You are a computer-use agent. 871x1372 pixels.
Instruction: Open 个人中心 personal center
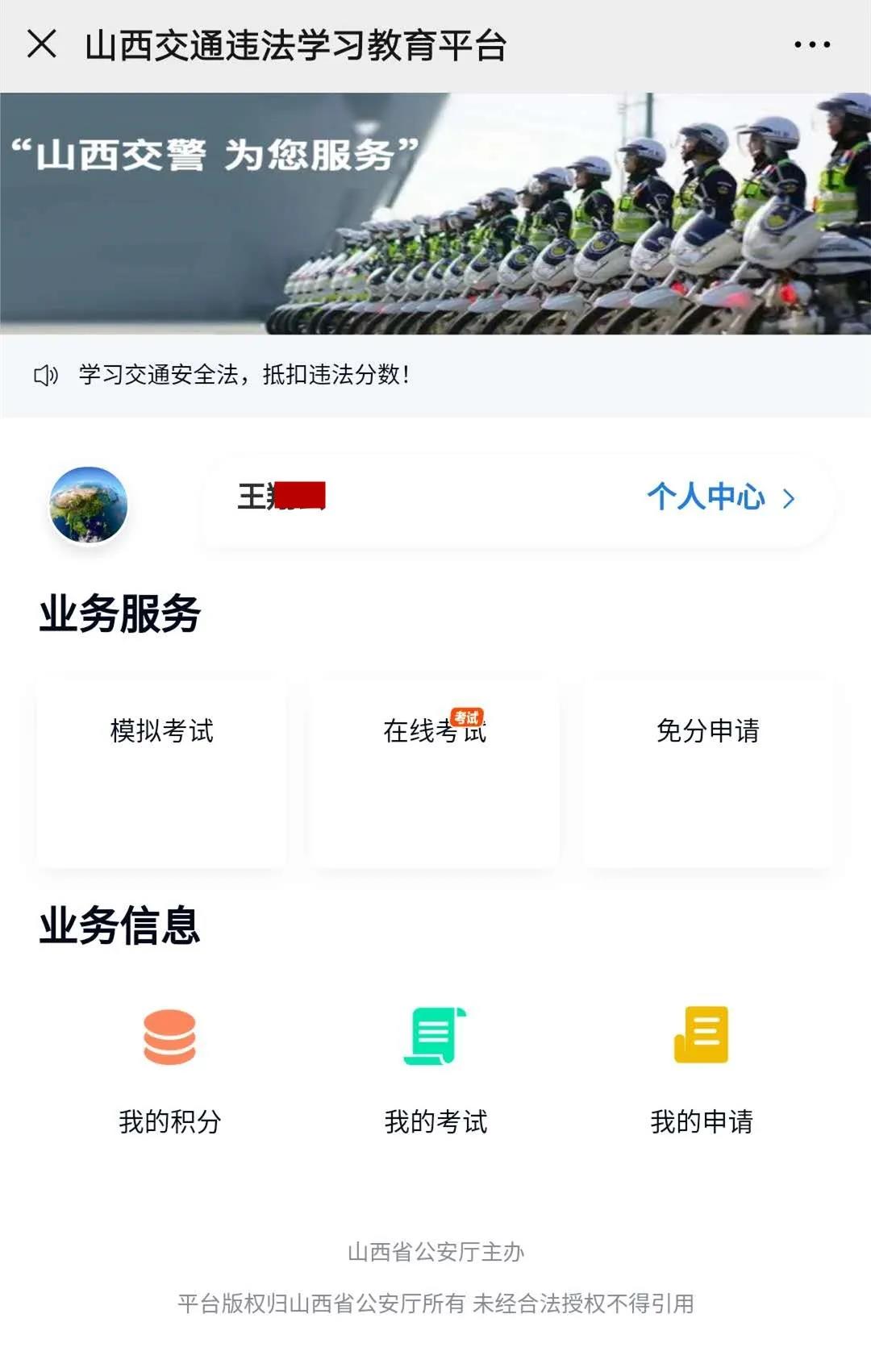point(720,497)
